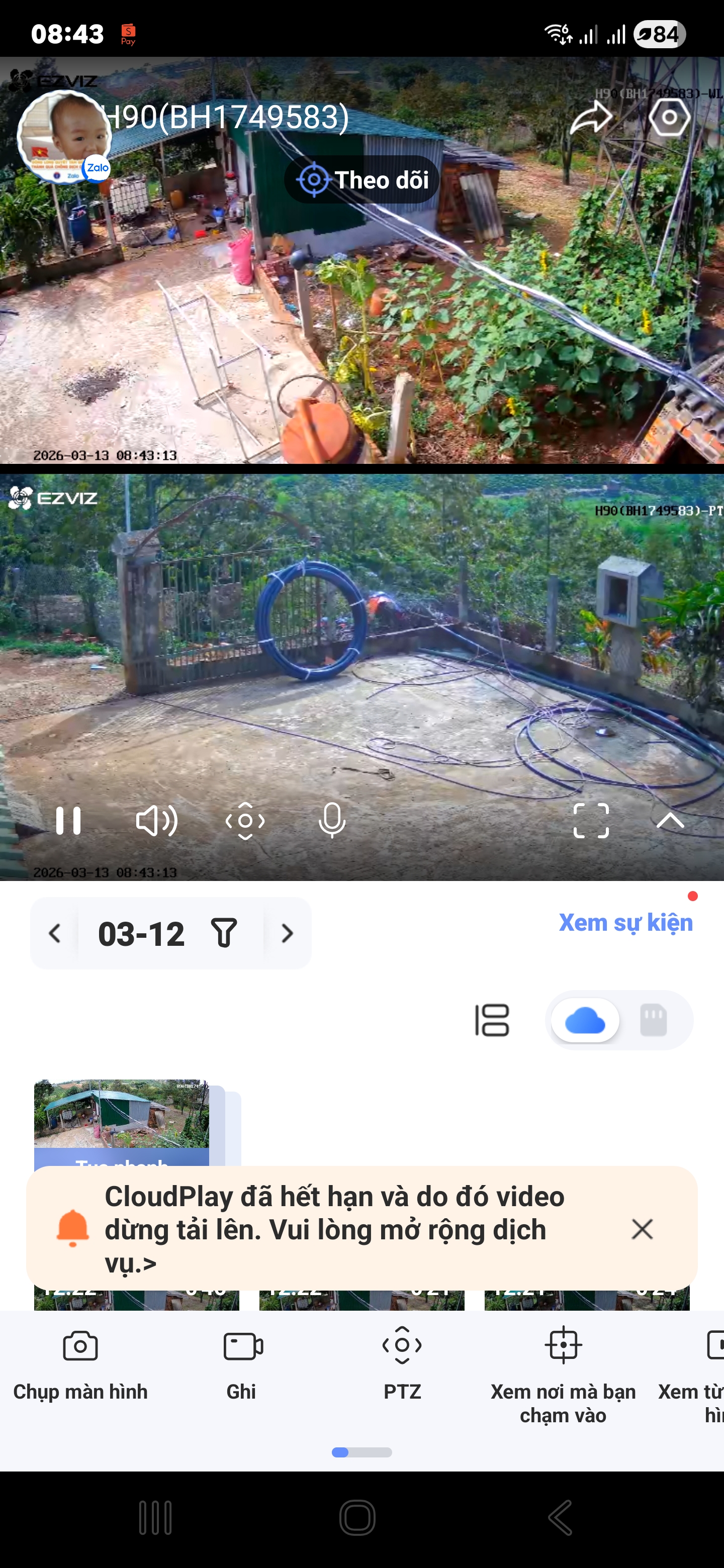
Task: Go to the next date
Action: point(287,933)
